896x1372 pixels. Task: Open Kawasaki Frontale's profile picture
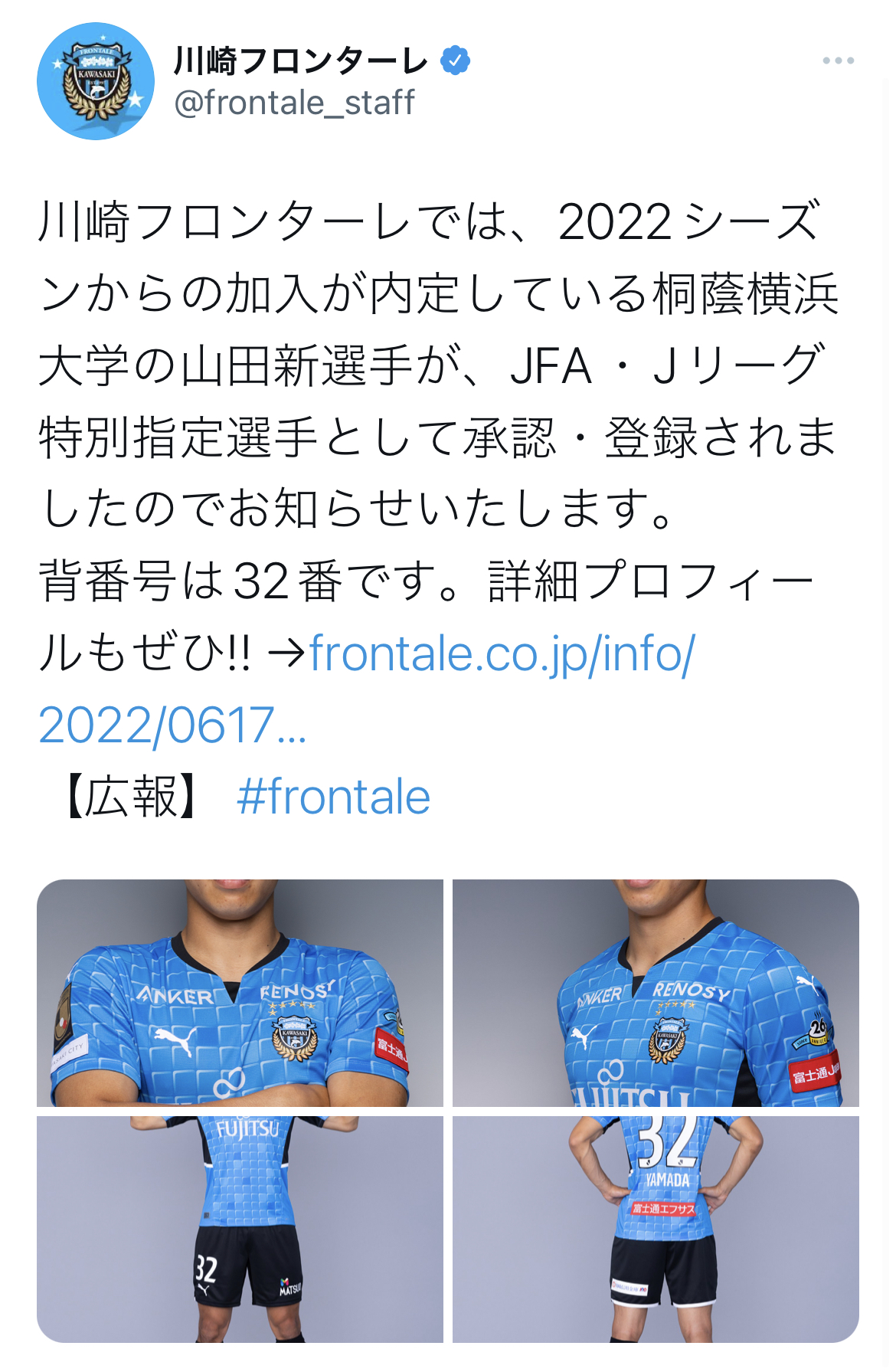coord(96,81)
